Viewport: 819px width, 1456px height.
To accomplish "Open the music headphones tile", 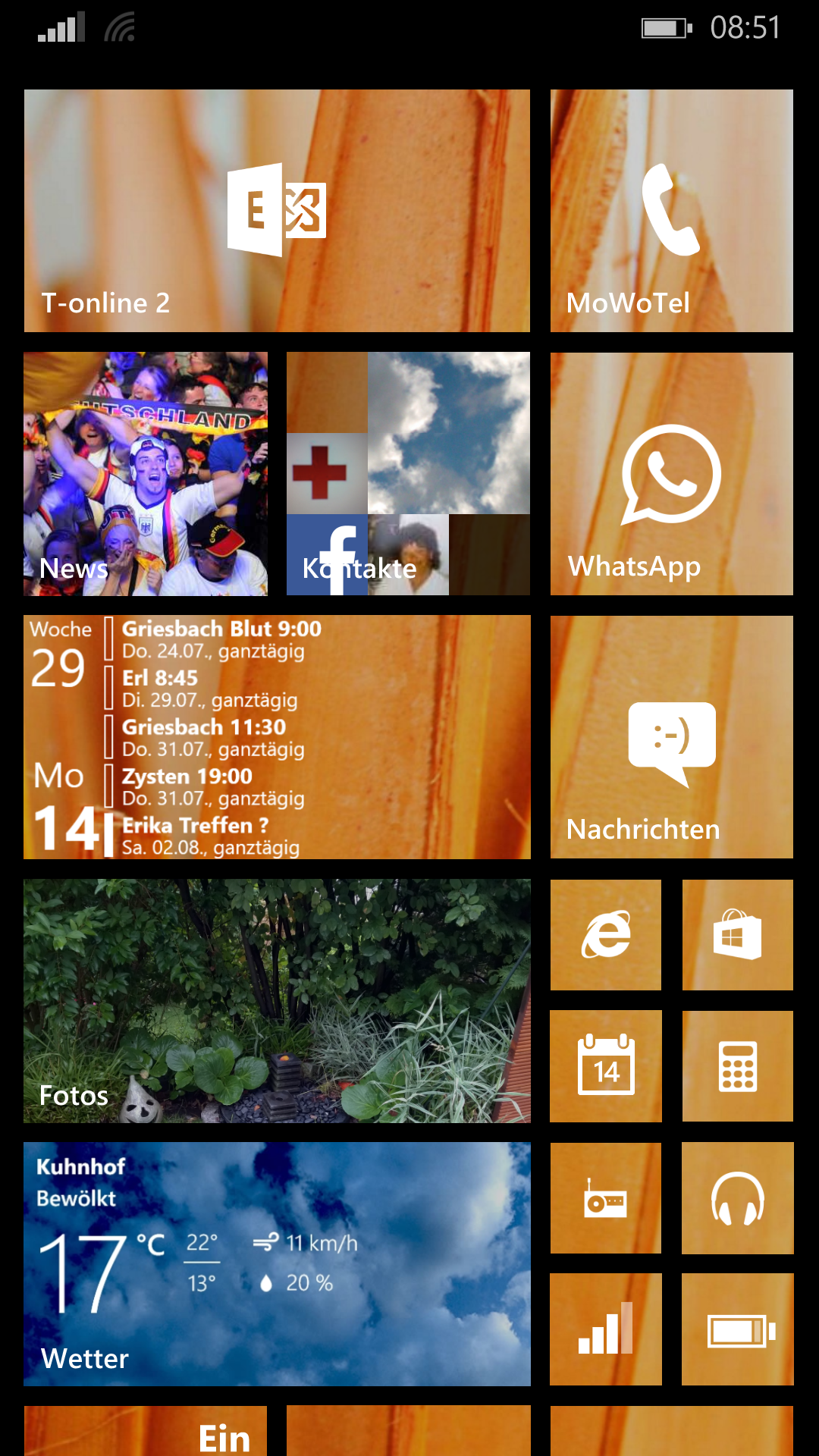I will pos(738,1198).
